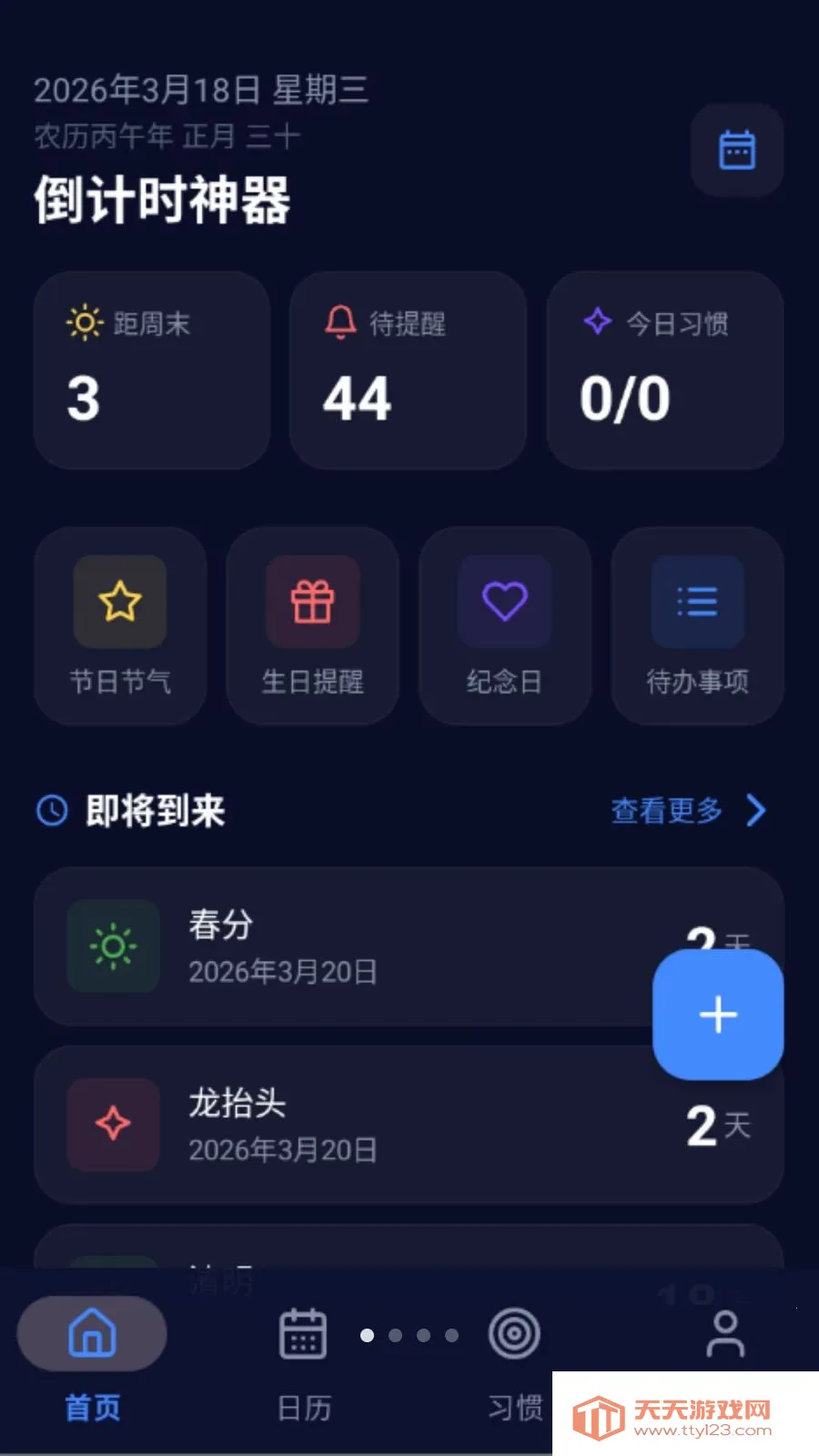The width and height of the screenshot is (819, 1456).
Task: Click the clock icon beside 即将到来
Action: (52, 810)
